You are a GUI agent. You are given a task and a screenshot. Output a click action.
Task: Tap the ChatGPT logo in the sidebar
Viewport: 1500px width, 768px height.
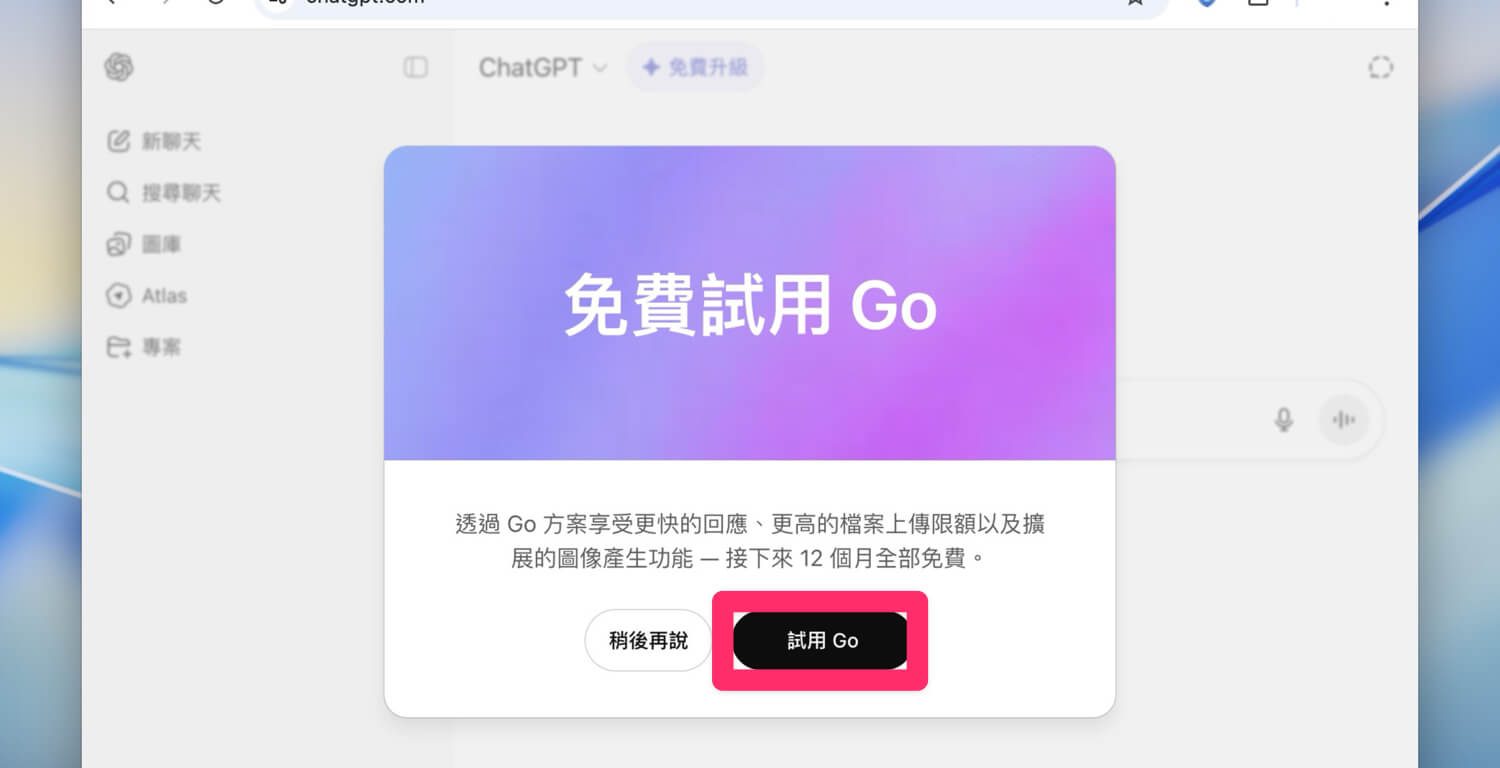tap(119, 68)
